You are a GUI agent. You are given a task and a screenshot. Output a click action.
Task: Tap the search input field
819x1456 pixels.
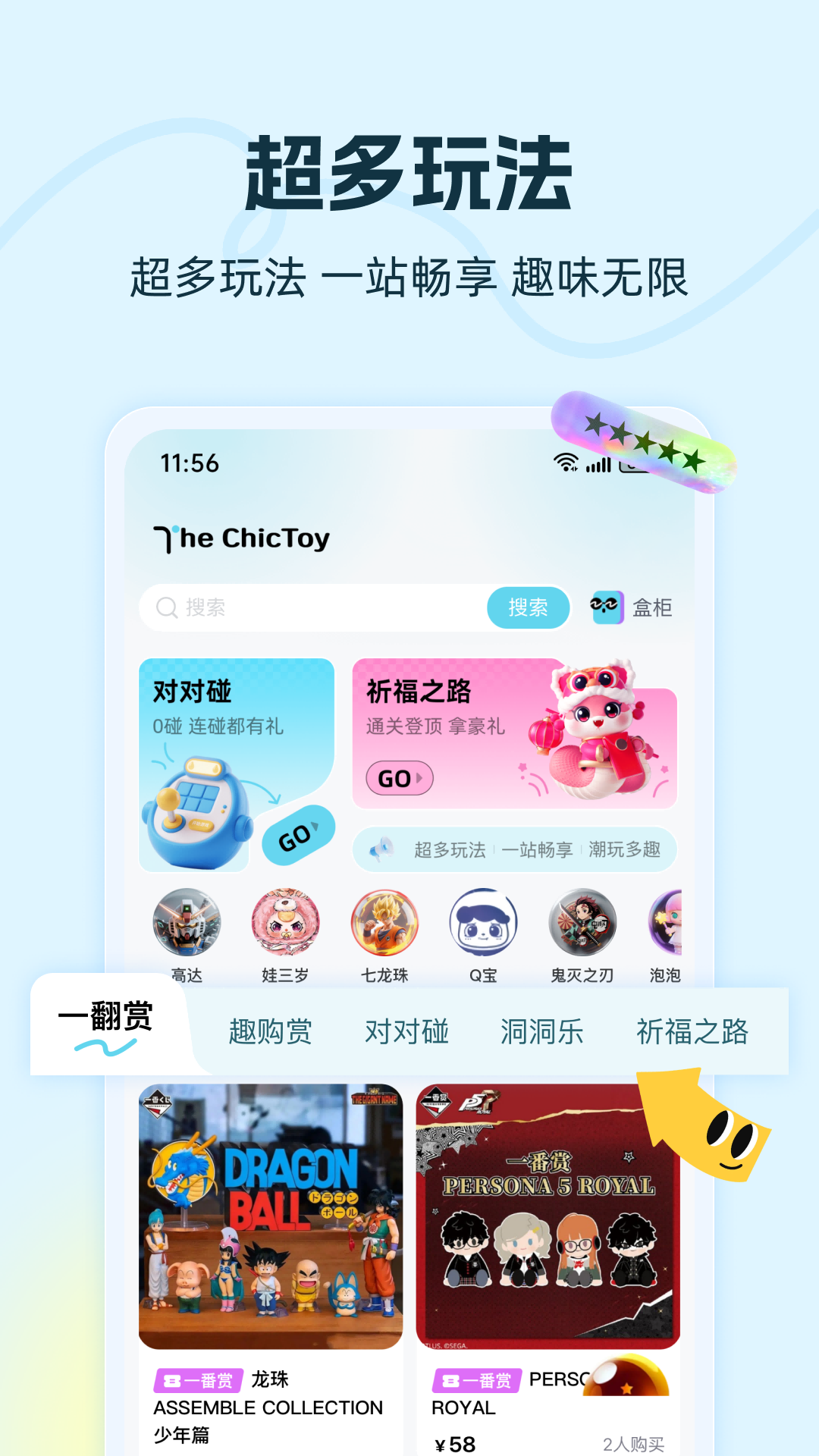[x=318, y=607]
